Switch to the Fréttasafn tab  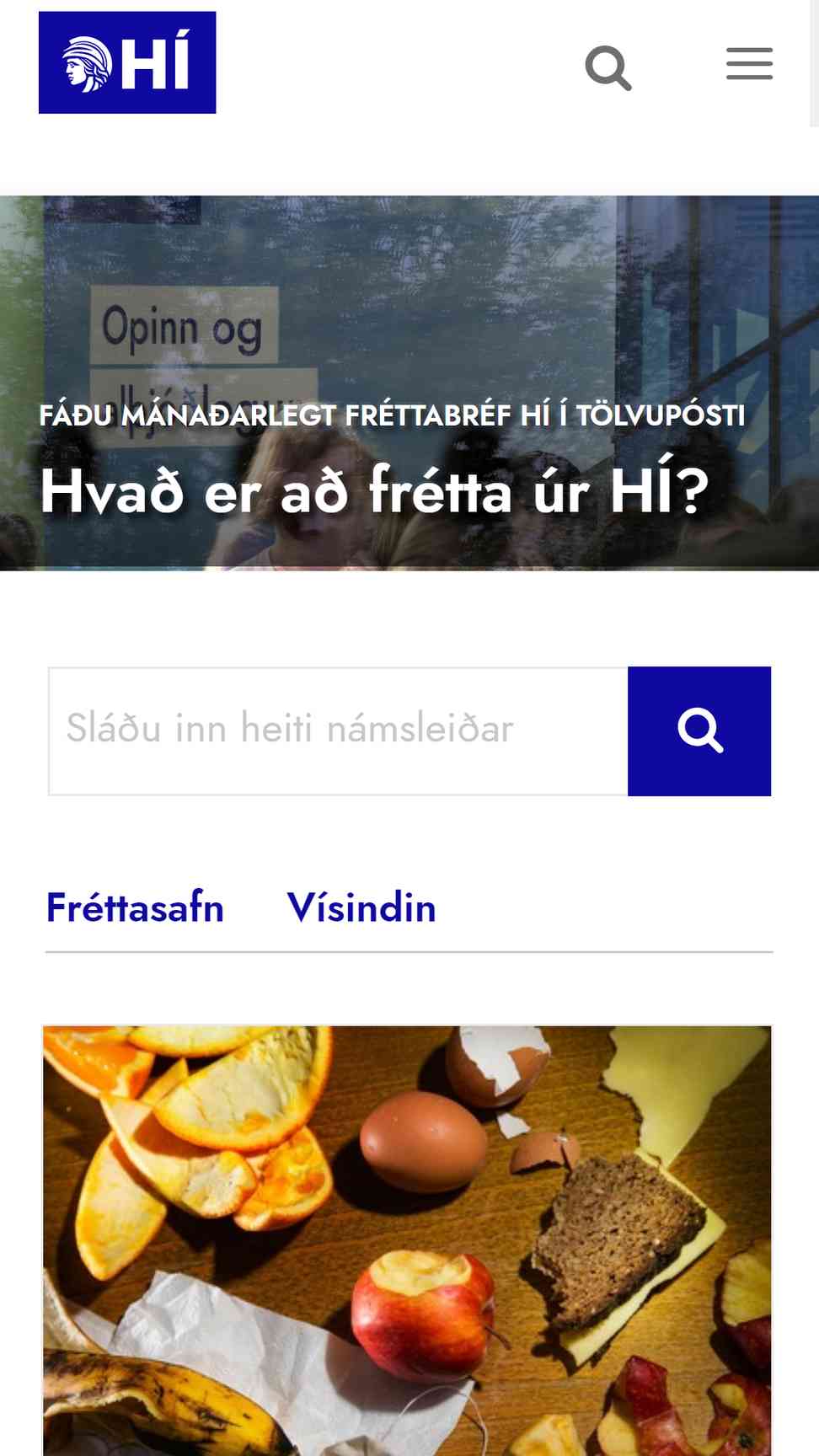[135, 908]
